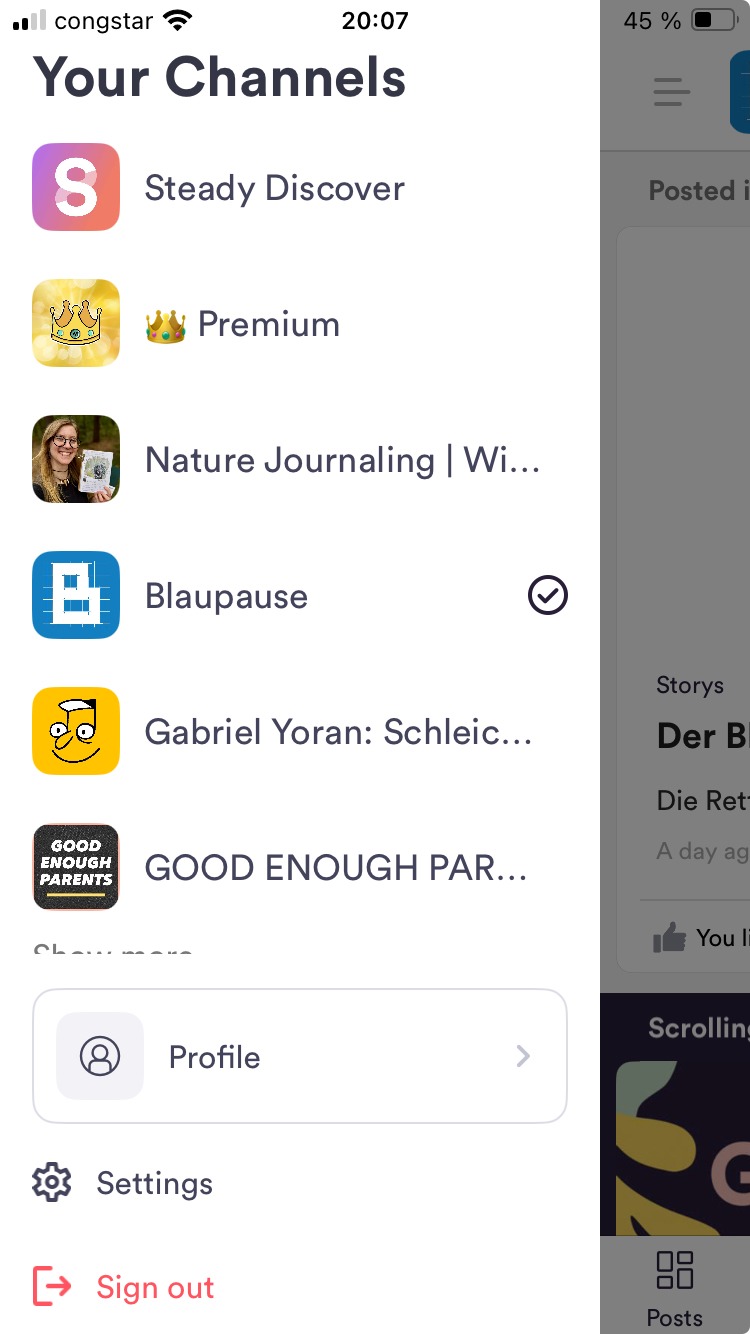The image size is (750, 1334).
Task: Switch to the GOOD ENOUGH PARENTS channel
Action: [300, 868]
